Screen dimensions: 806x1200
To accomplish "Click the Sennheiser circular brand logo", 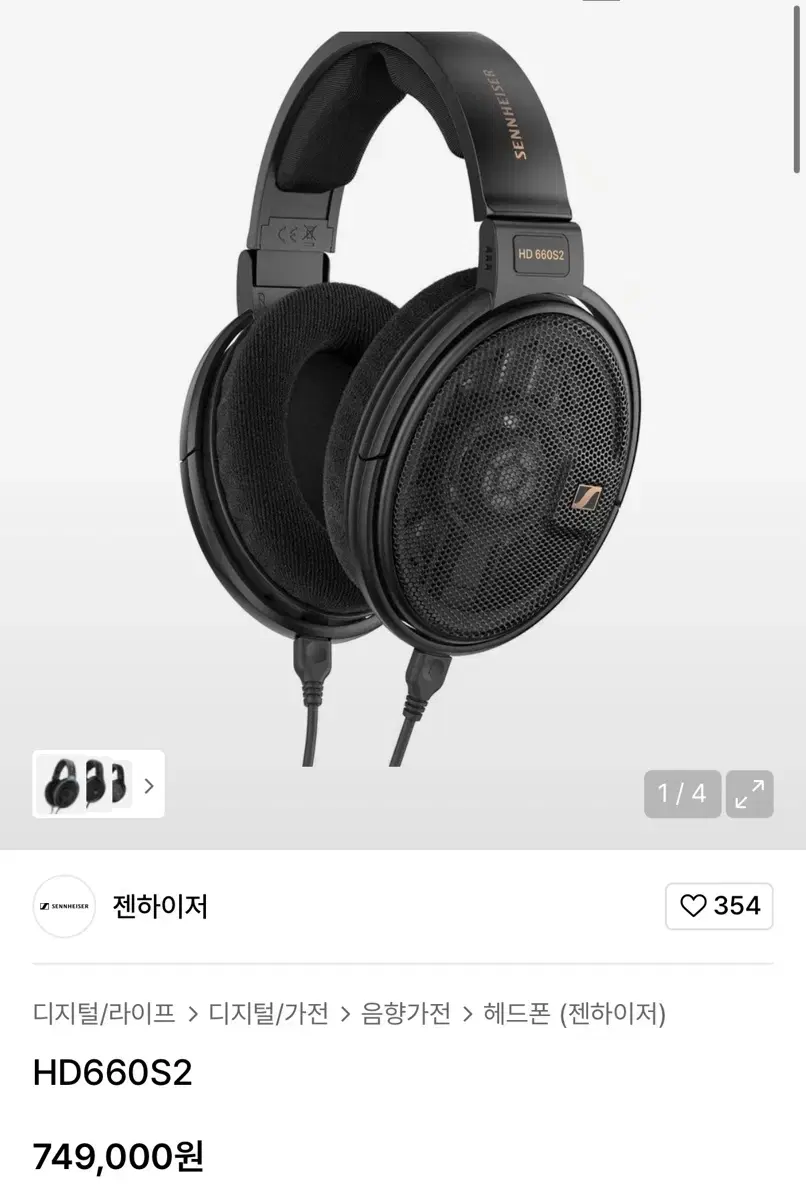I will [x=64, y=906].
